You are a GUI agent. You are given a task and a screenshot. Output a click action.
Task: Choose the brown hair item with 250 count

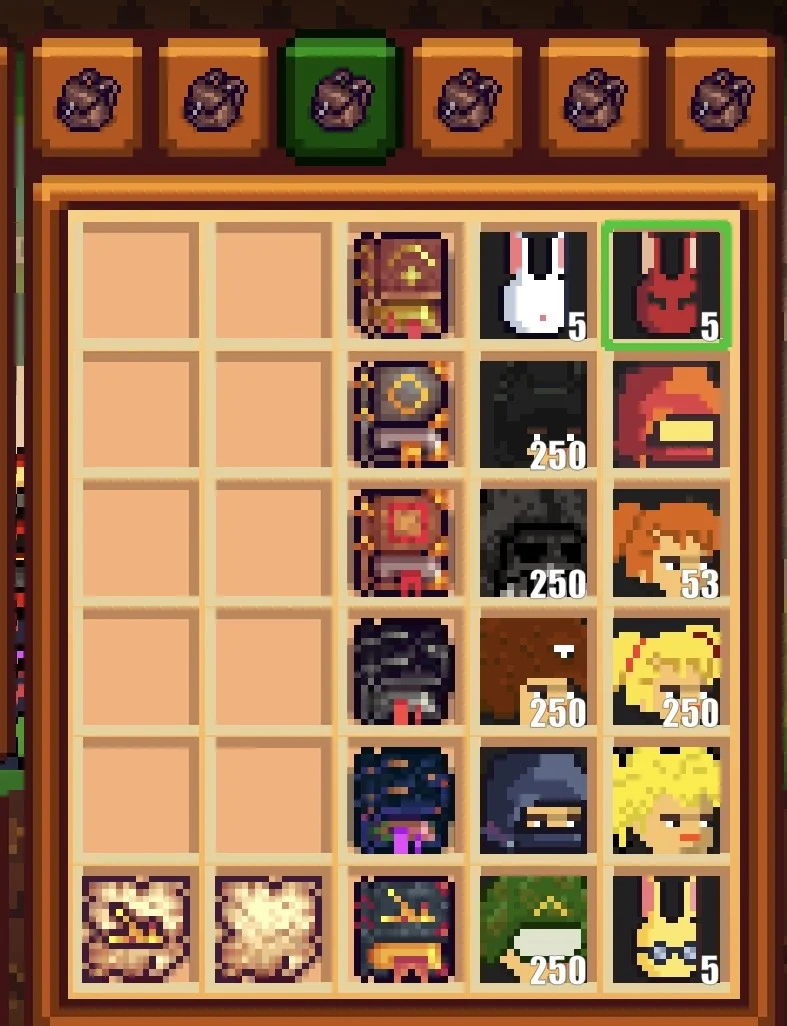[533, 671]
